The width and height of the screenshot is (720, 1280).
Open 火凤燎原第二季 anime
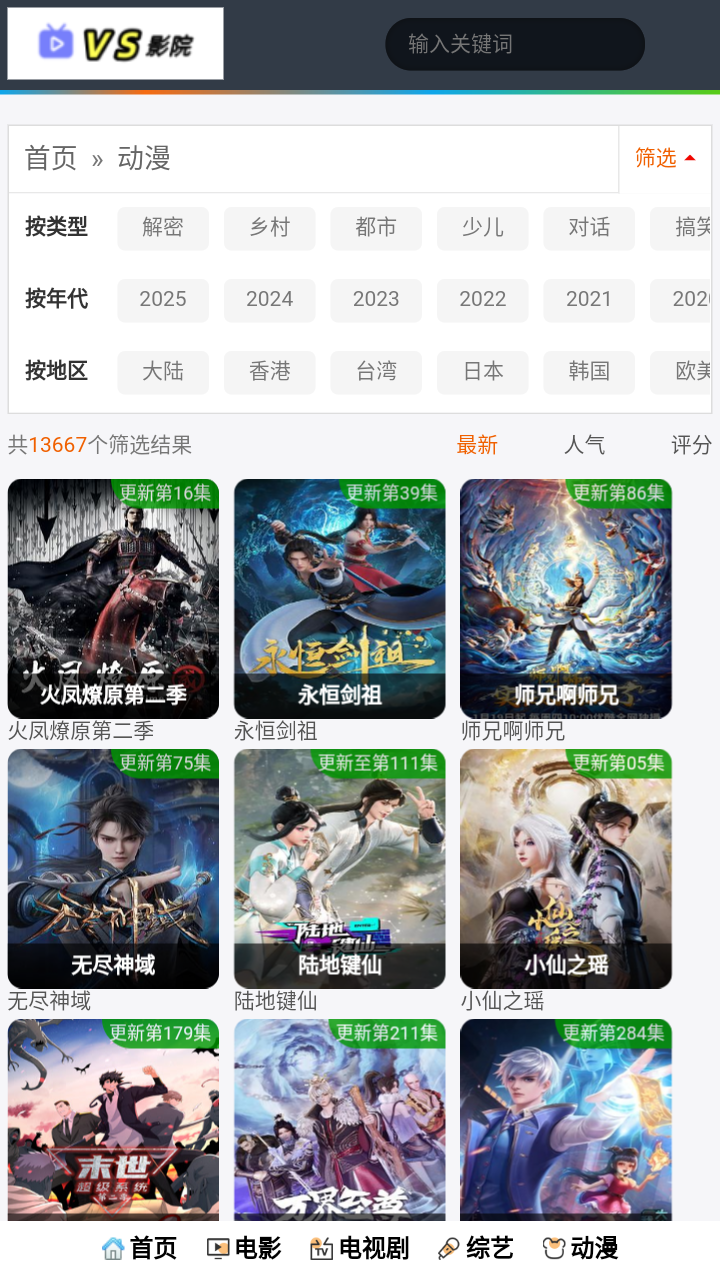(x=113, y=598)
